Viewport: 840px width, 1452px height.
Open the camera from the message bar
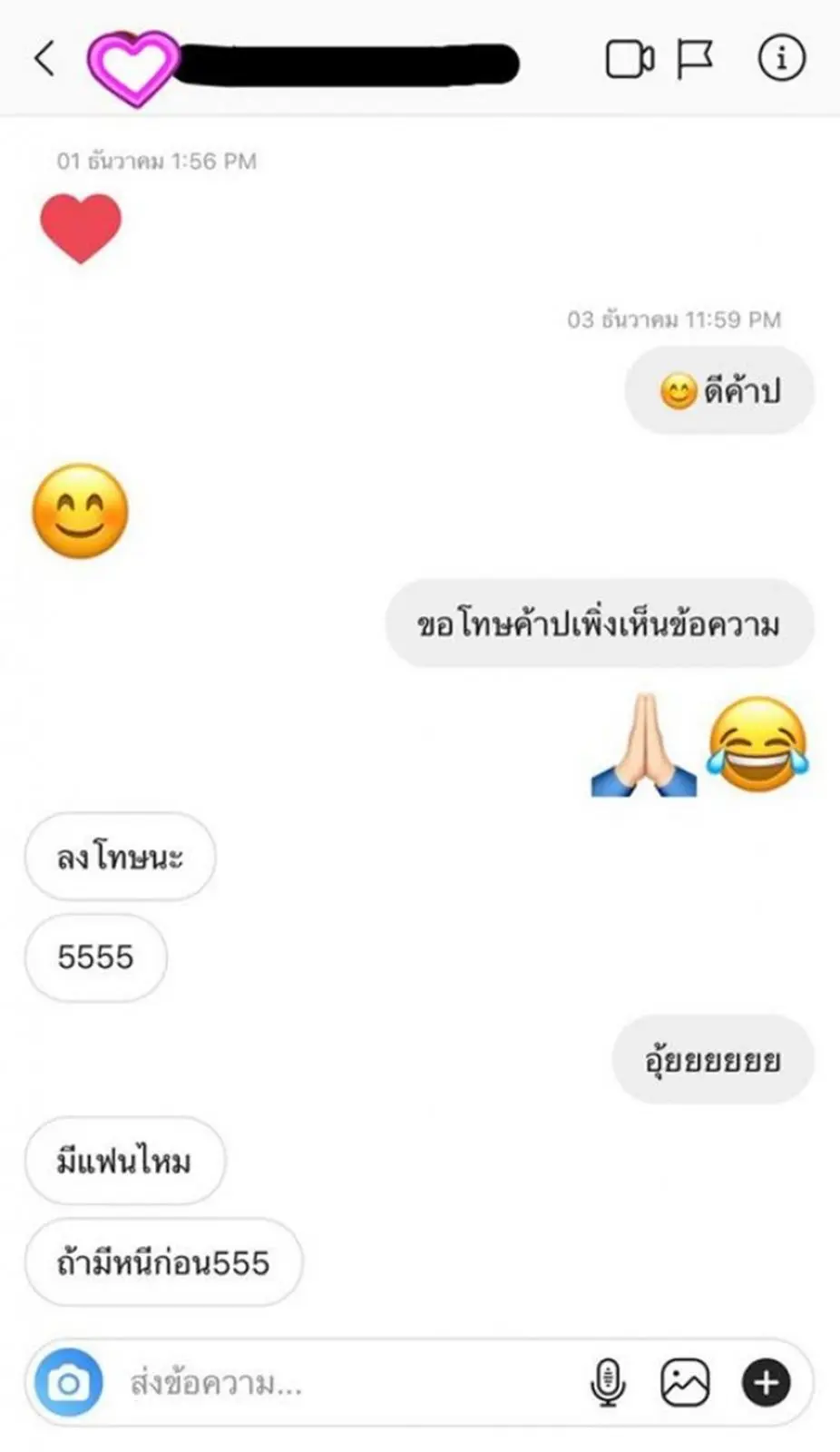pyautogui.click(x=68, y=1383)
